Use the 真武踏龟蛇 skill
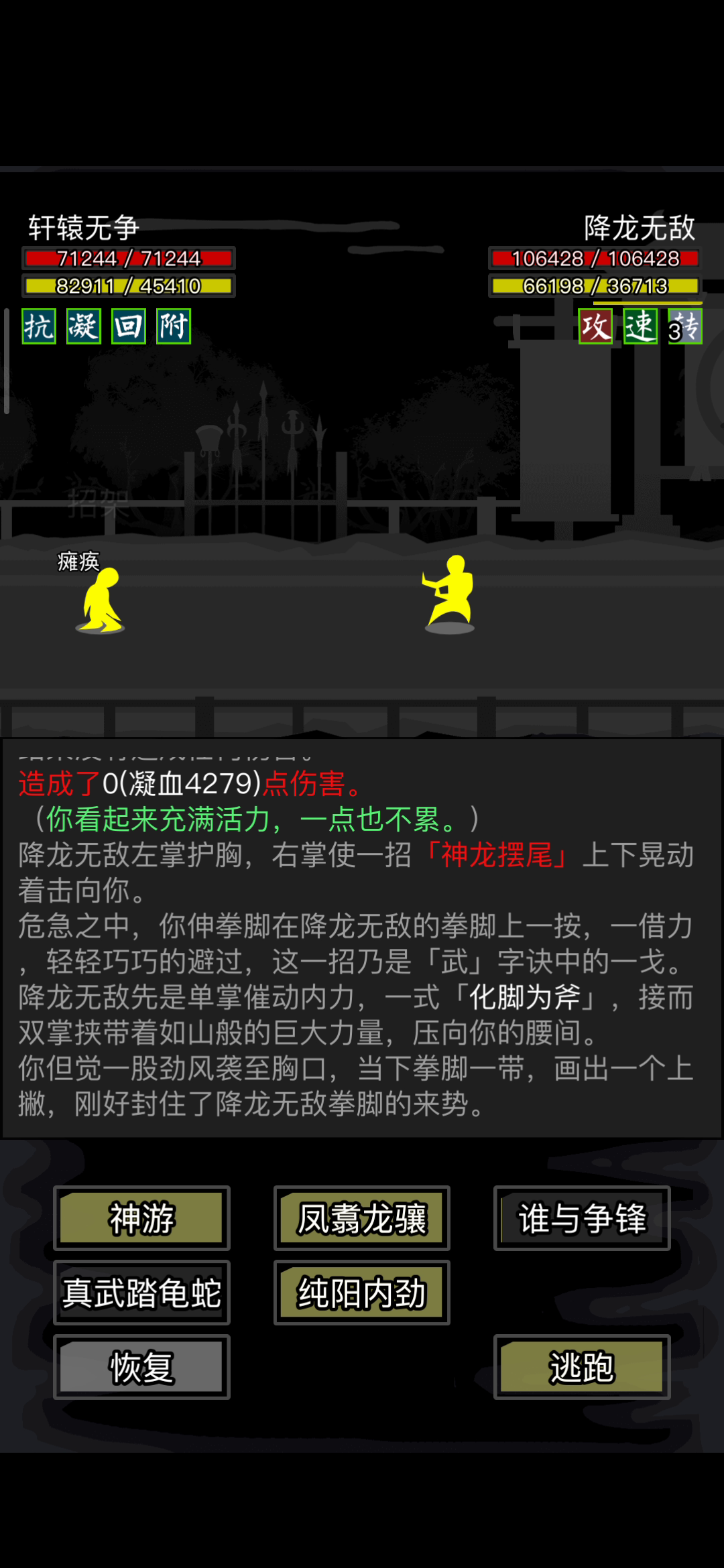Viewport: 724px width, 1568px height. [x=141, y=1292]
